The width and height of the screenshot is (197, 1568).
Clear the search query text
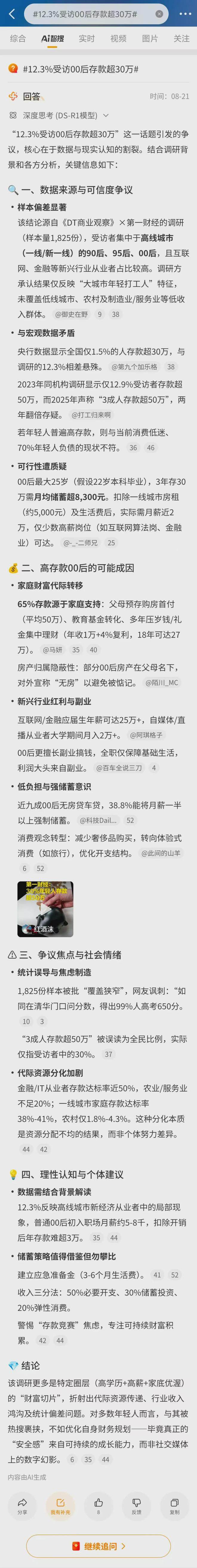tap(159, 13)
